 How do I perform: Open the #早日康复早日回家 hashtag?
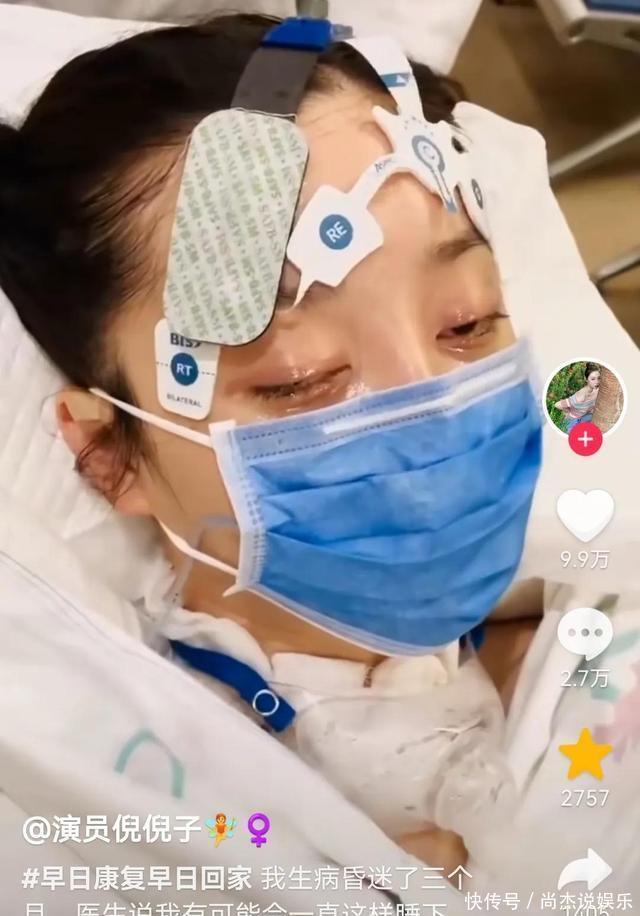(137, 879)
